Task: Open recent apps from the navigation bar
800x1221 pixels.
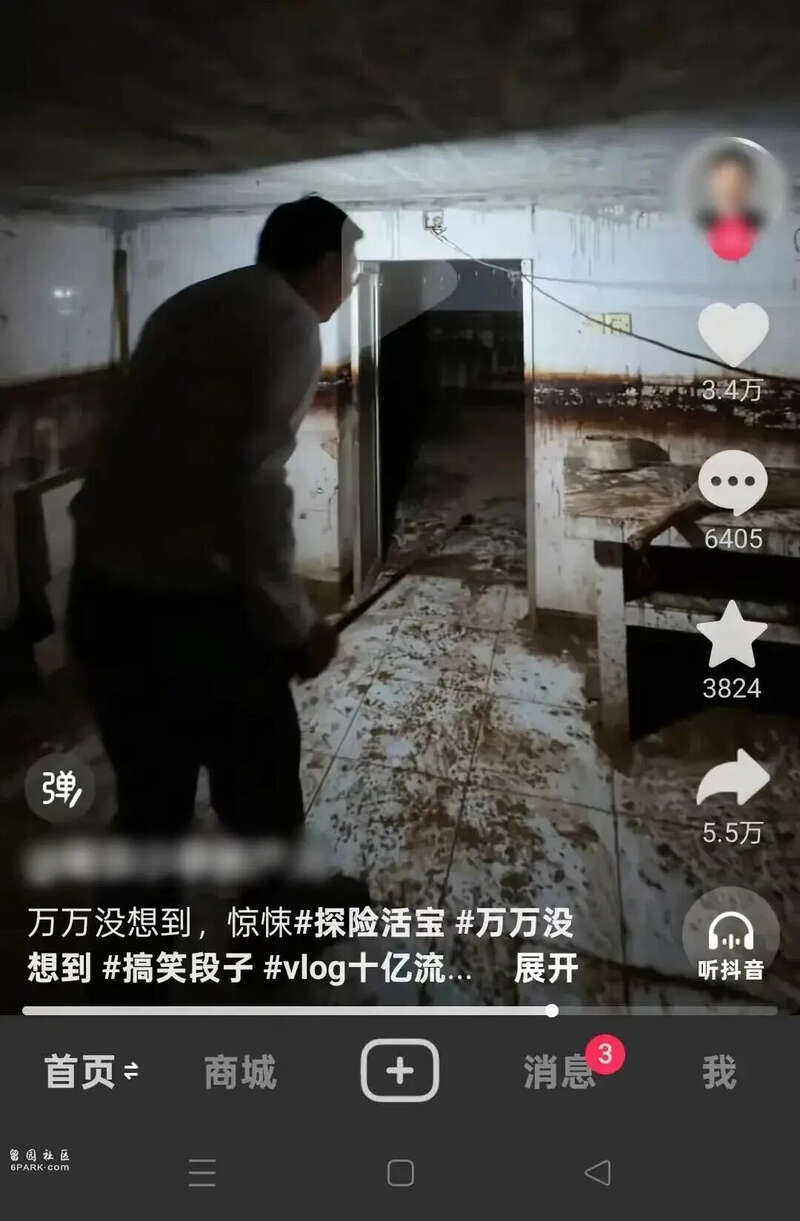Action: tap(202, 1172)
